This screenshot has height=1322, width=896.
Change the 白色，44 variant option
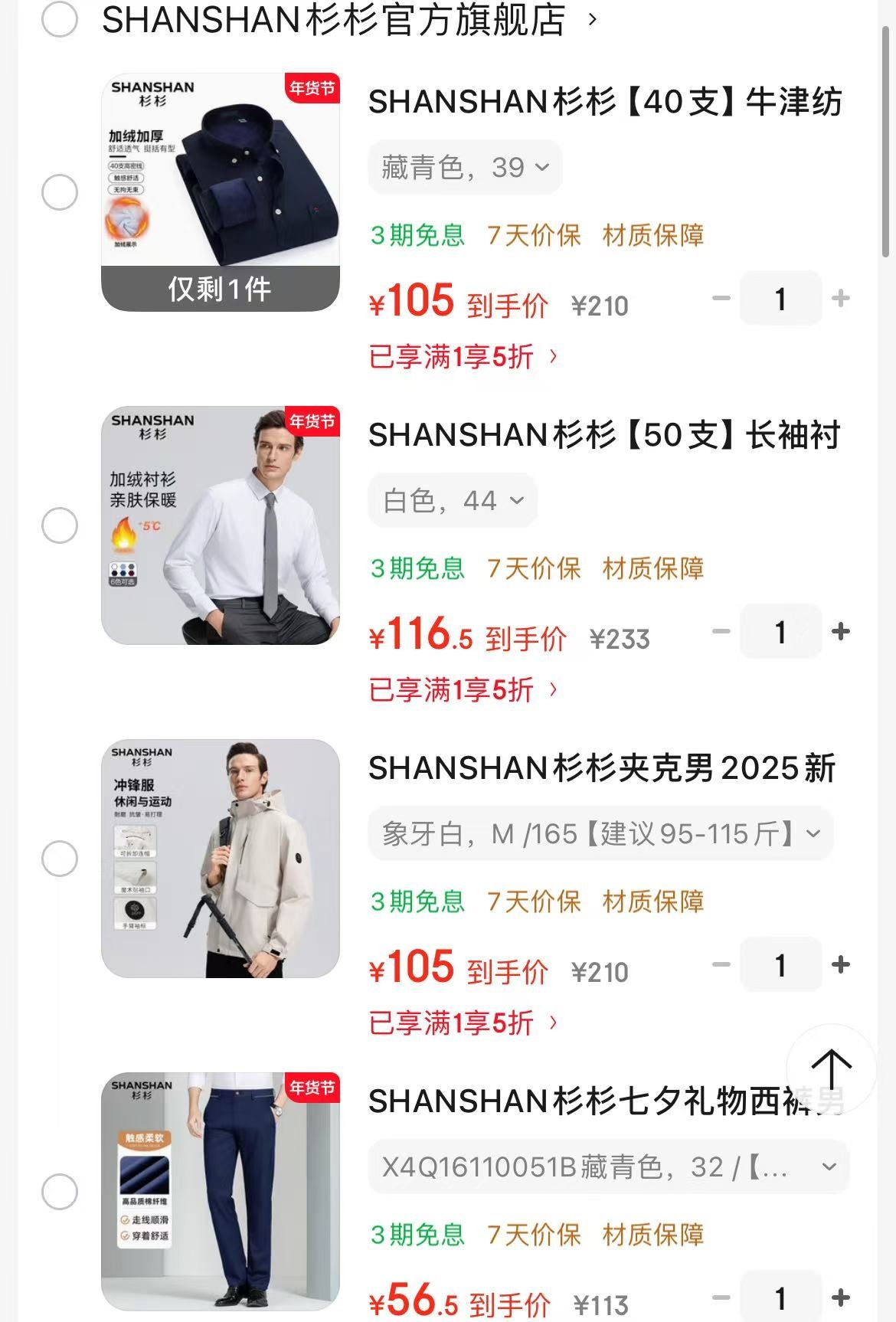coord(453,501)
